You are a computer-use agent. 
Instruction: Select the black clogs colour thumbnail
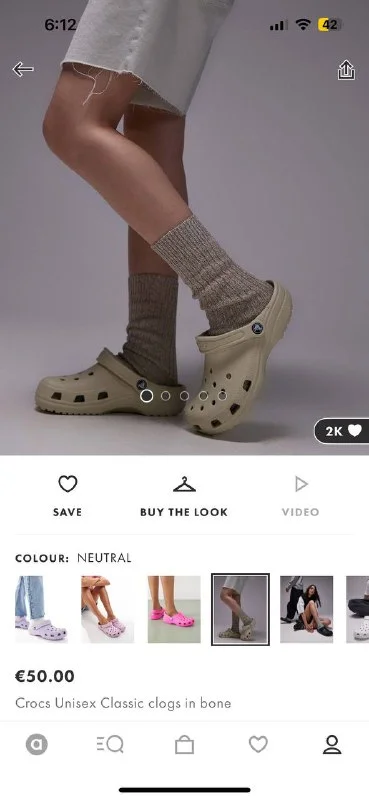click(306, 609)
